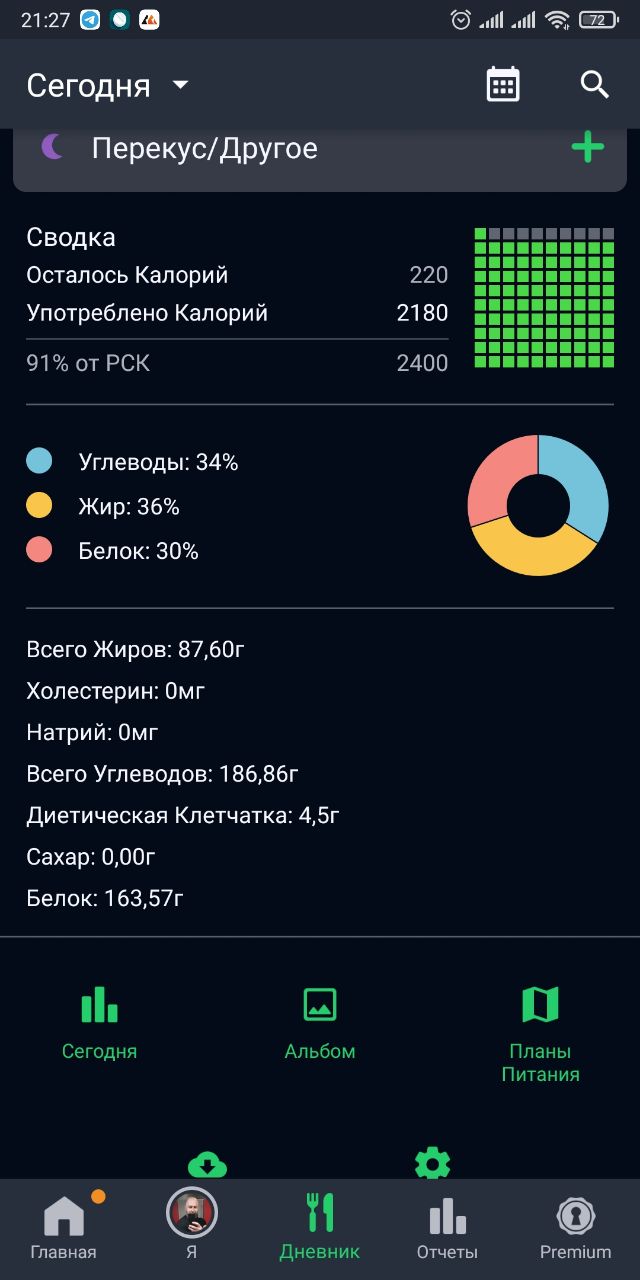The height and width of the screenshot is (1280, 640).
Task: Open Планы Питания meal plans
Action: point(540,1032)
